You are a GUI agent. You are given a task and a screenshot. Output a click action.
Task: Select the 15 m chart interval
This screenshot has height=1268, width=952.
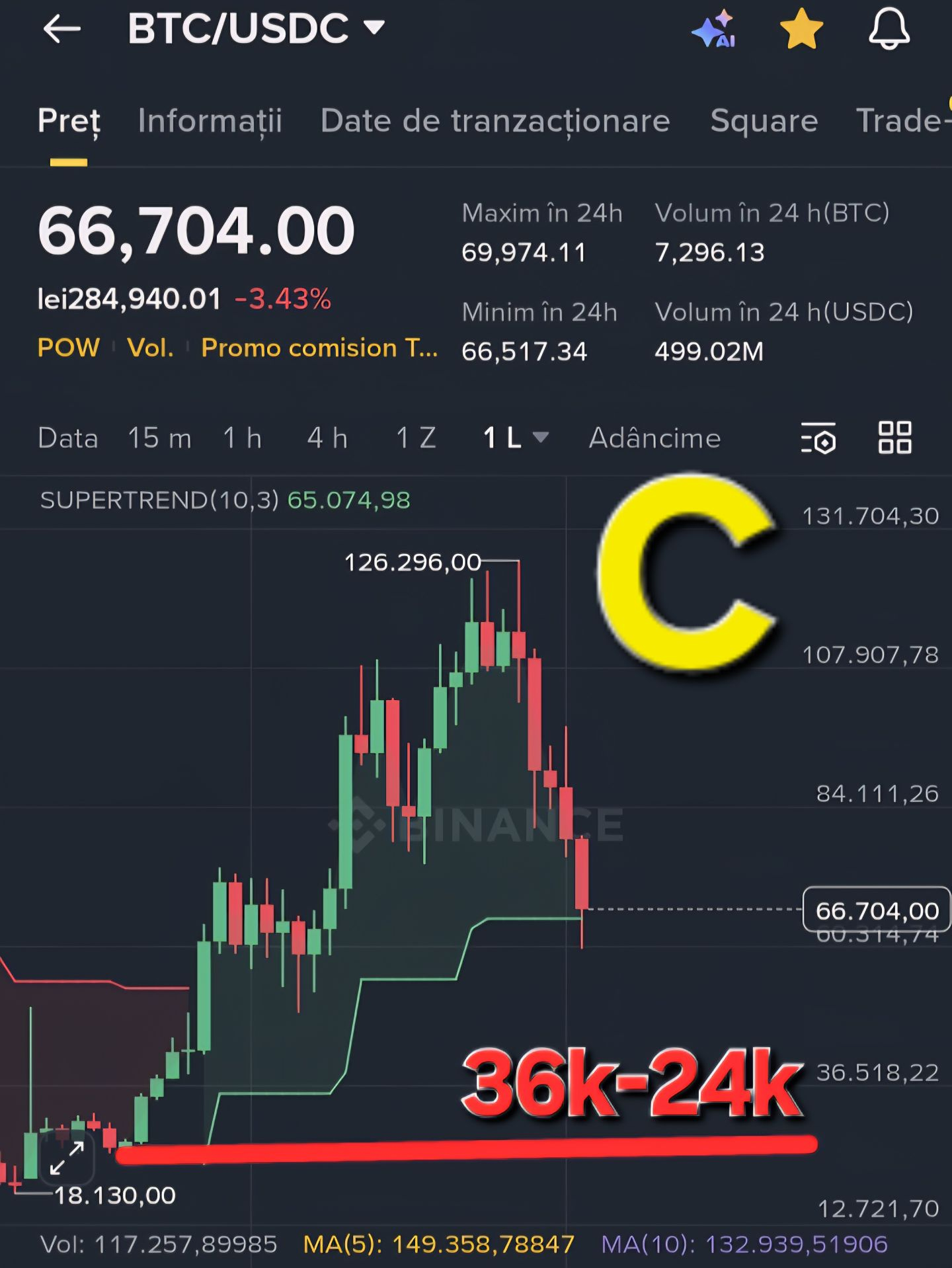(x=159, y=438)
